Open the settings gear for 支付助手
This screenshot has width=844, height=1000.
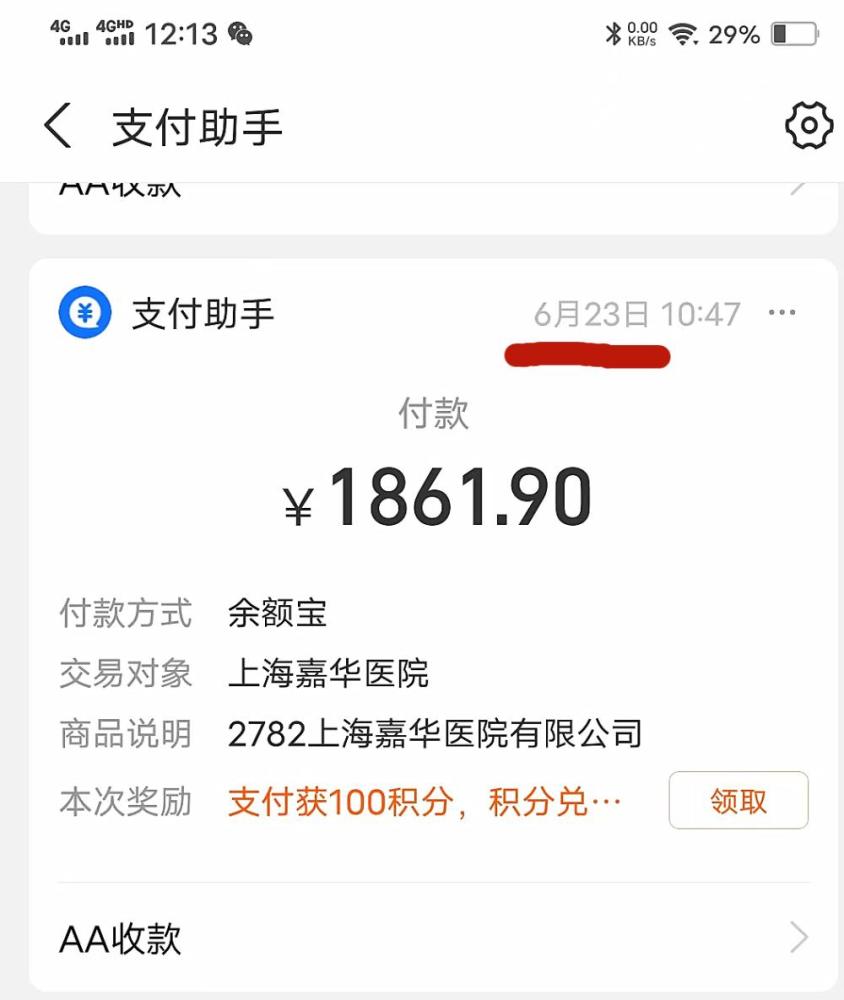810,126
